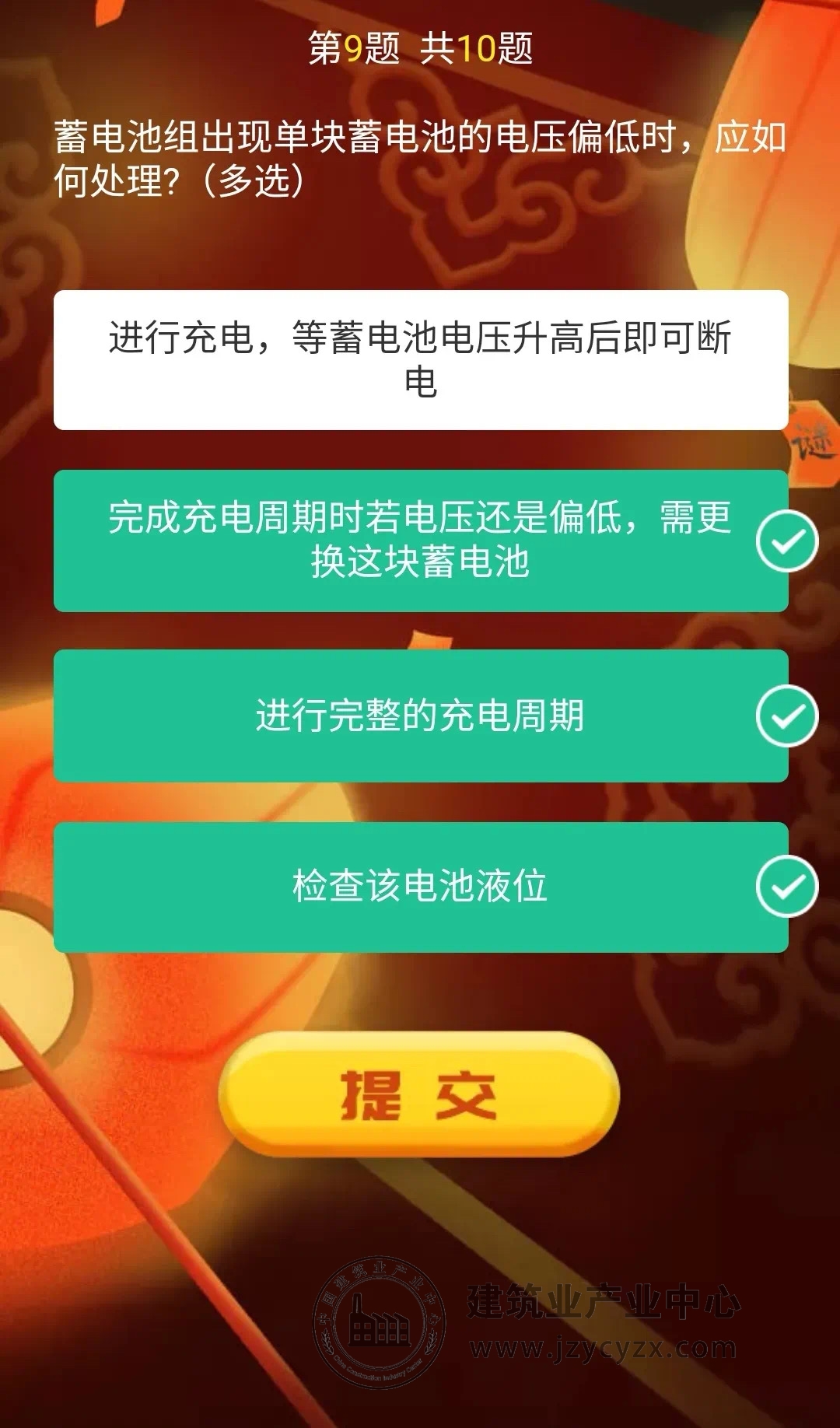Deselect option 完成充电周期时若电压还是偏低，需更换这块蓄电池
The height and width of the screenshot is (1428, 840).
point(420,540)
